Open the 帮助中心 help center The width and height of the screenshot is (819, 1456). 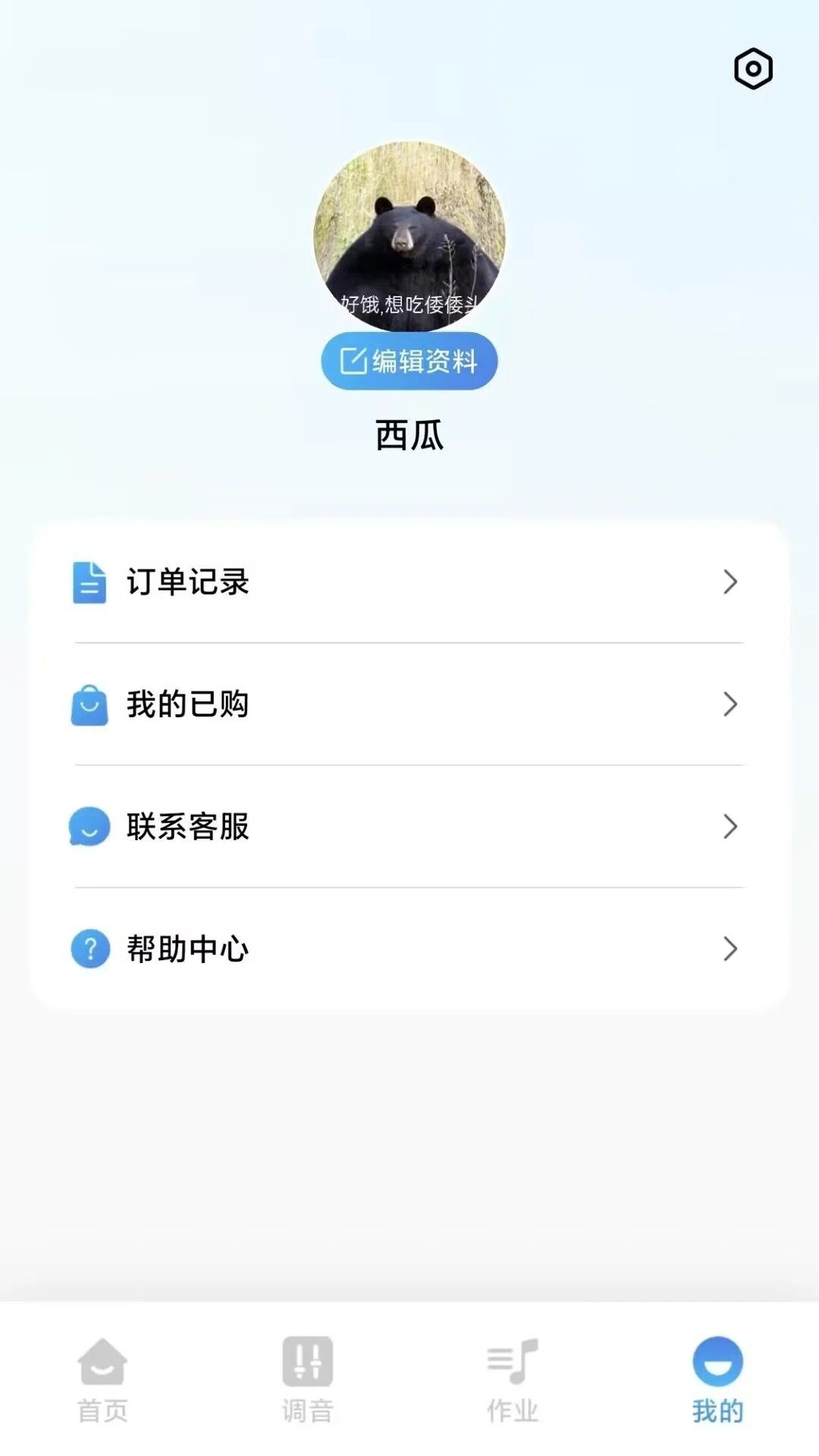click(409, 949)
